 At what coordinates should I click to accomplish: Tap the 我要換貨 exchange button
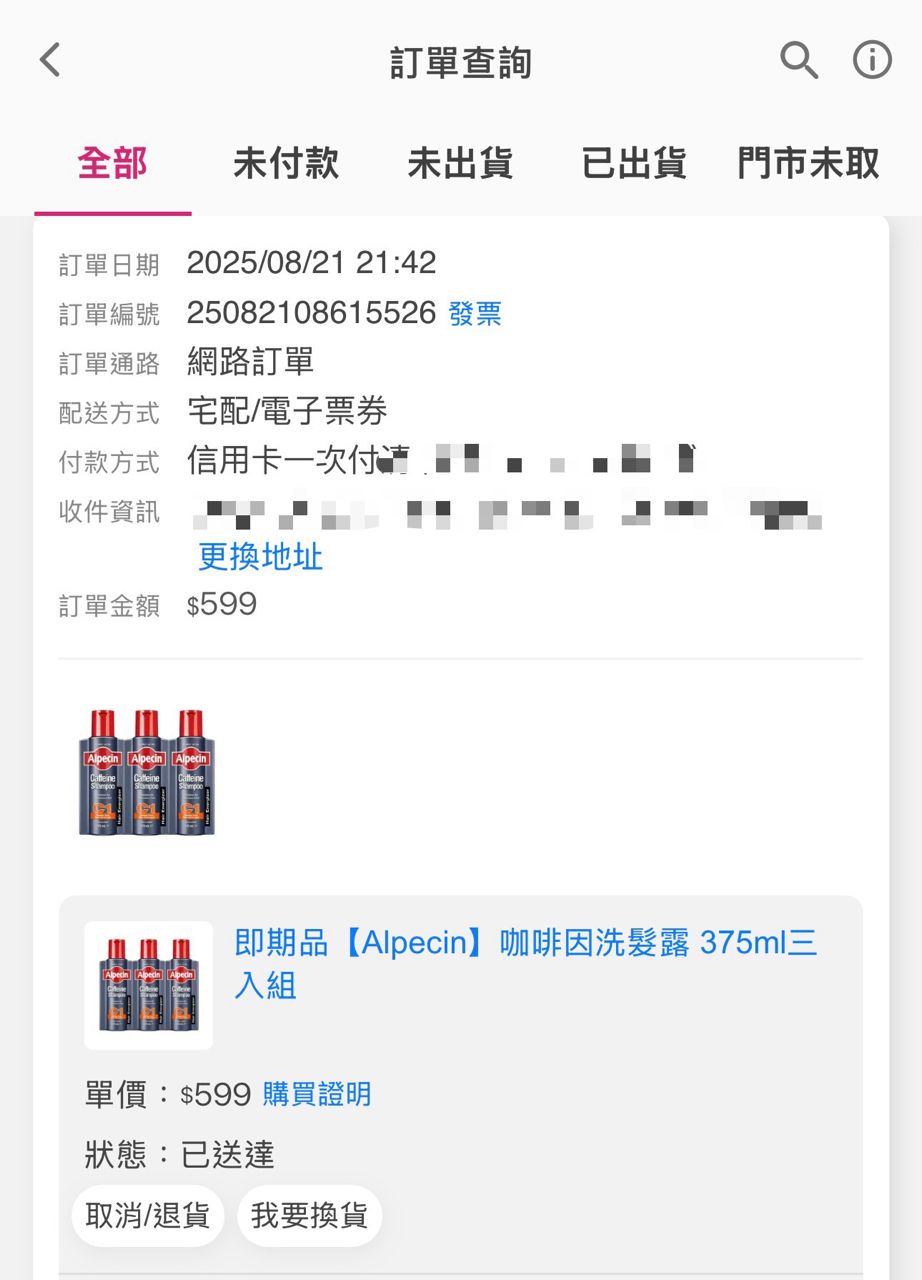coord(310,1215)
